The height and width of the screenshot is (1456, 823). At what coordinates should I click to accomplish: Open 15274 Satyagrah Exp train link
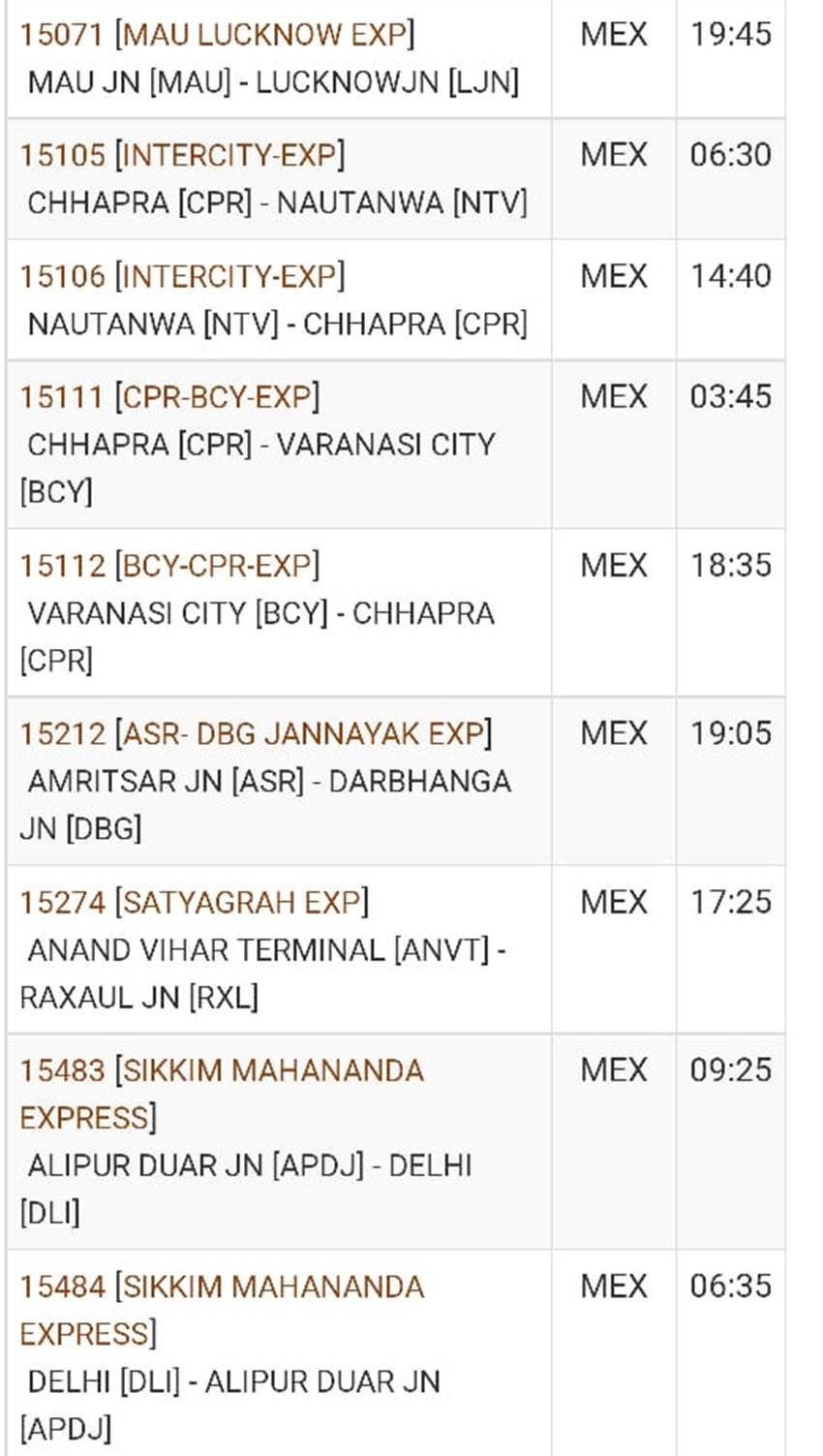(194, 902)
